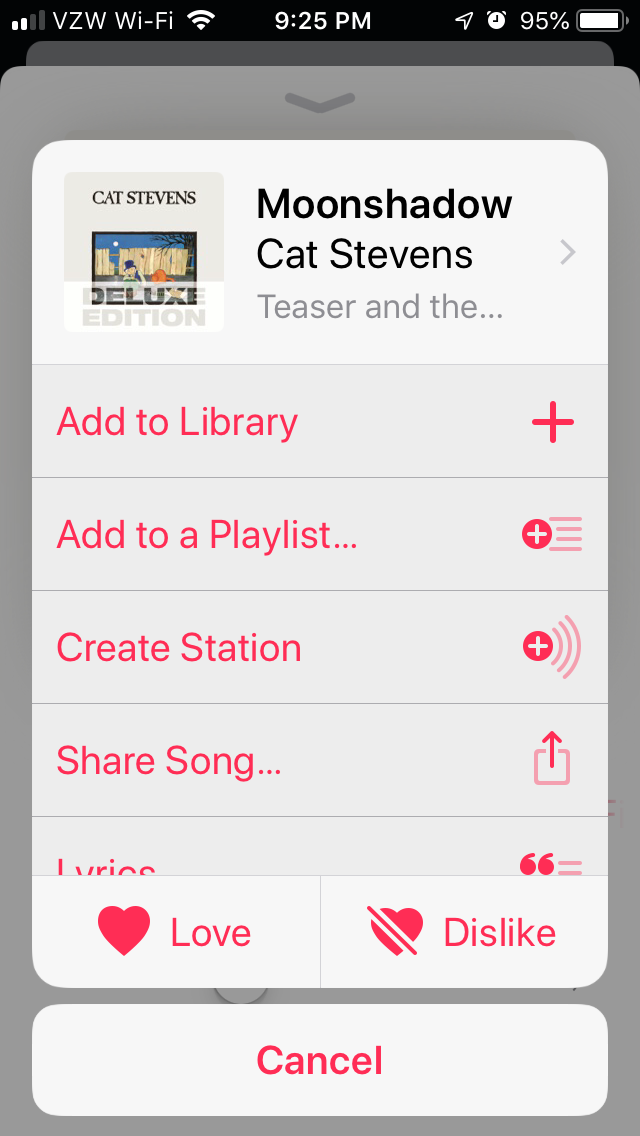Collapse the player using top chevron
The image size is (640, 1136).
point(320,101)
